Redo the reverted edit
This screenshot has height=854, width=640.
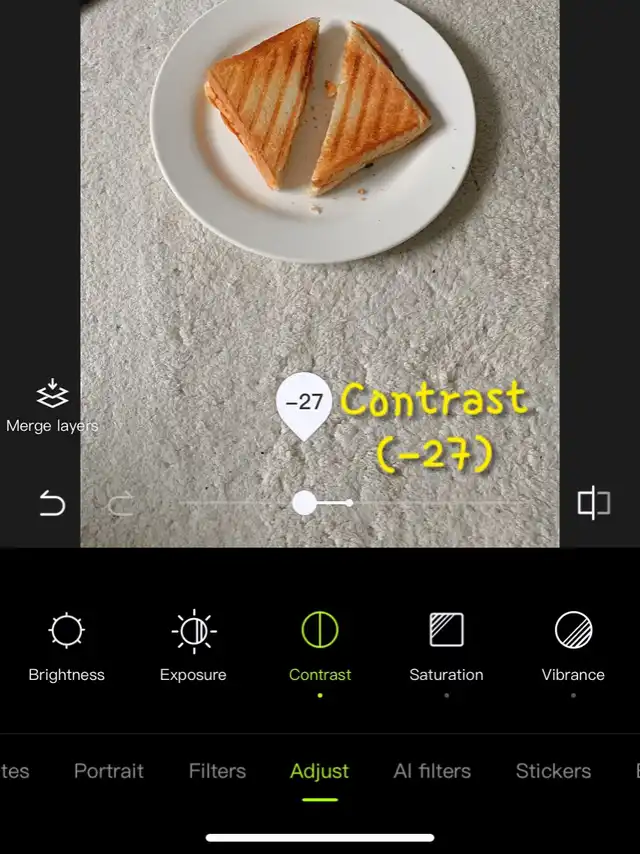(x=120, y=504)
